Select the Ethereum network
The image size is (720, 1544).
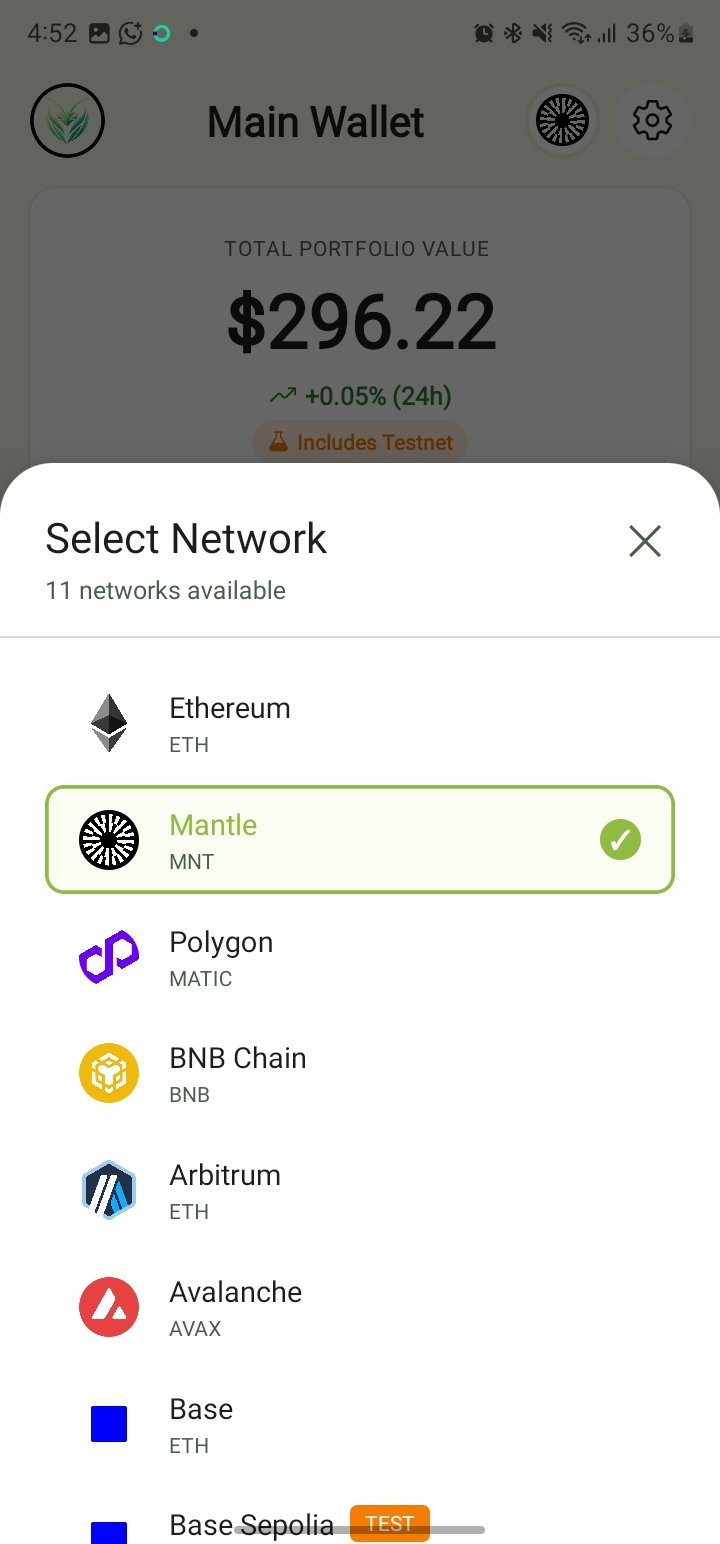click(360, 723)
